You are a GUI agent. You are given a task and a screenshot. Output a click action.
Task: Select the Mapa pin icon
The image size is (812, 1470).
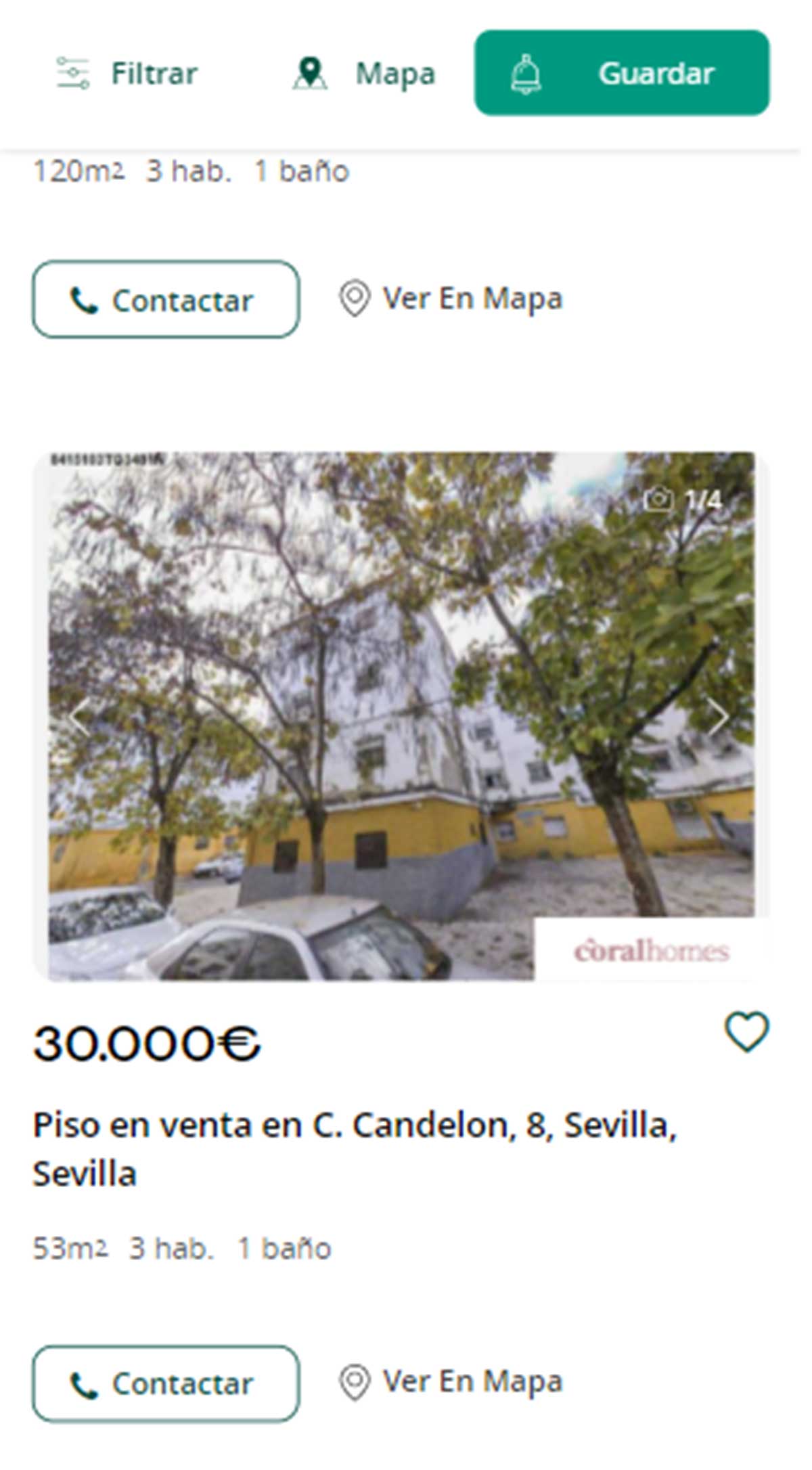coord(310,73)
